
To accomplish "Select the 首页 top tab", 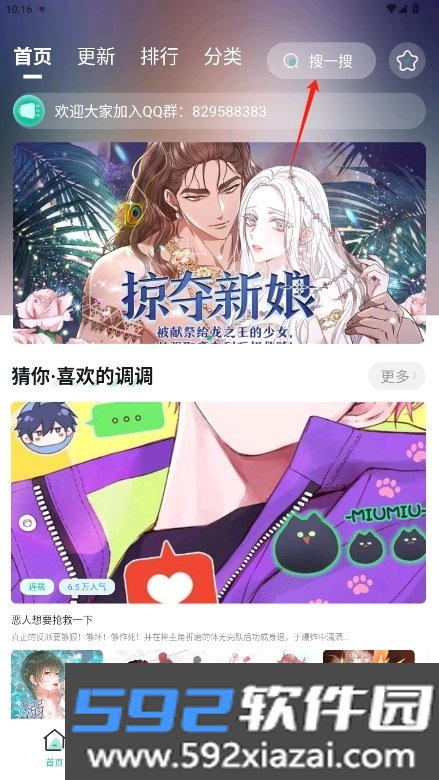I will [32, 56].
